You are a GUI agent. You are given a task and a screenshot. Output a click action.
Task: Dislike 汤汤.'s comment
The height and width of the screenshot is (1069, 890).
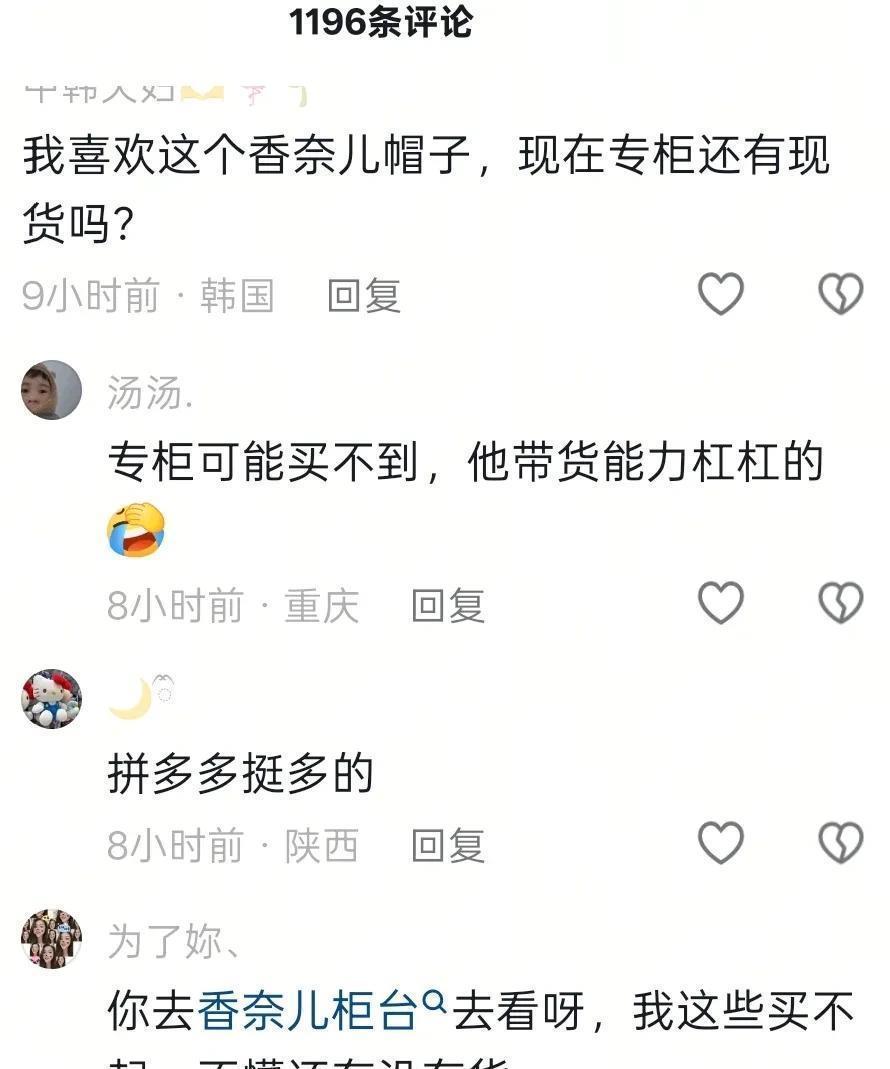(x=840, y=603)
